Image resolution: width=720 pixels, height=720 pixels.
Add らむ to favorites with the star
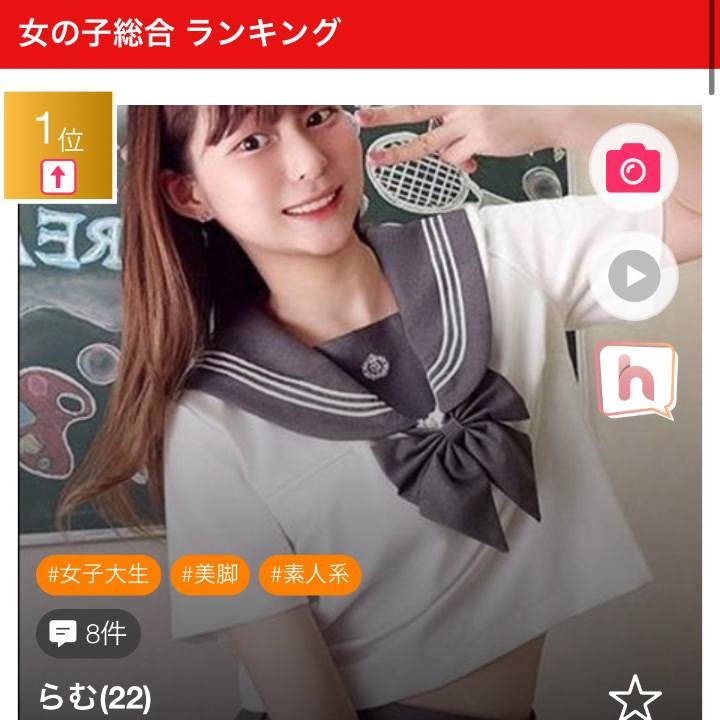(636, 696)
